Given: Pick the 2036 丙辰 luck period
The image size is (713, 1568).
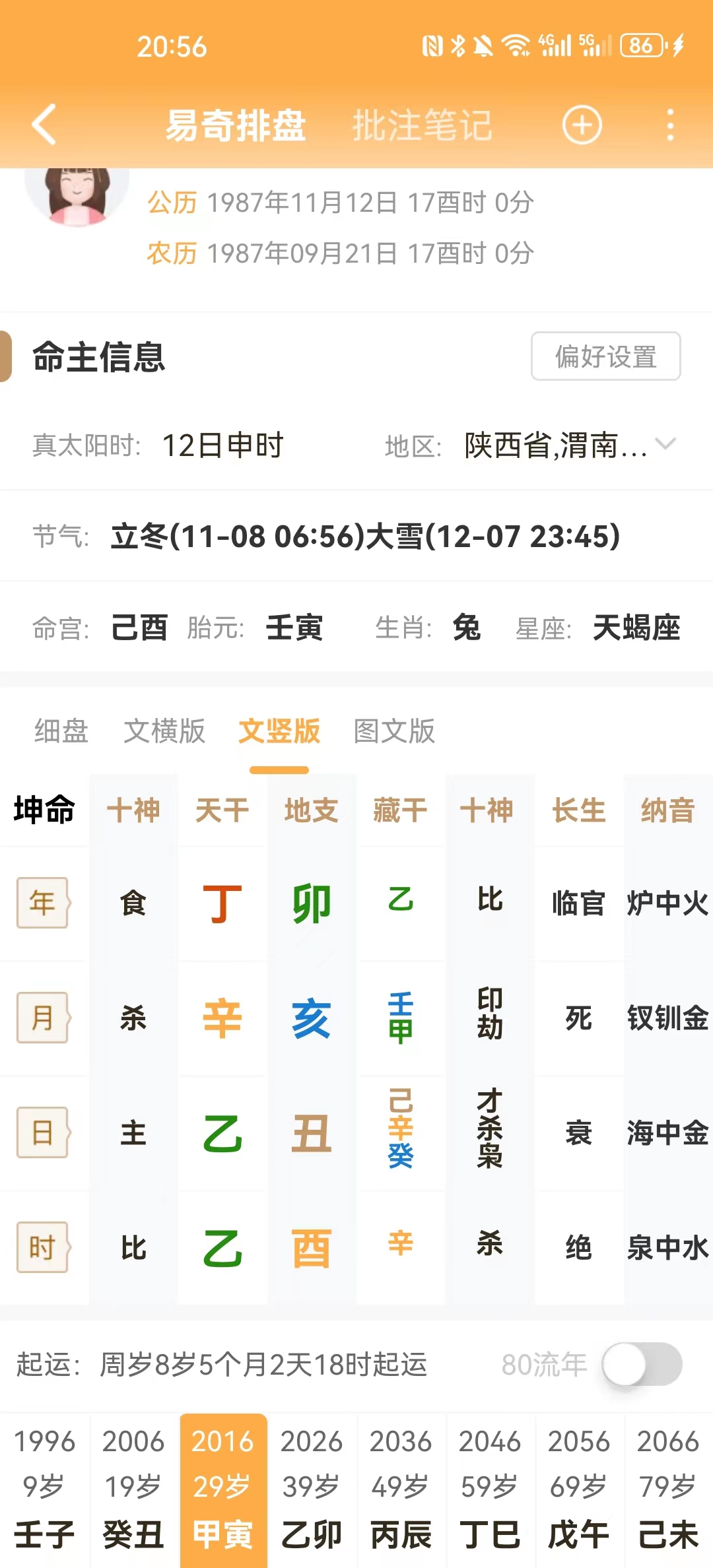Looking at the screenshot, I should [x=401, y=1487].
